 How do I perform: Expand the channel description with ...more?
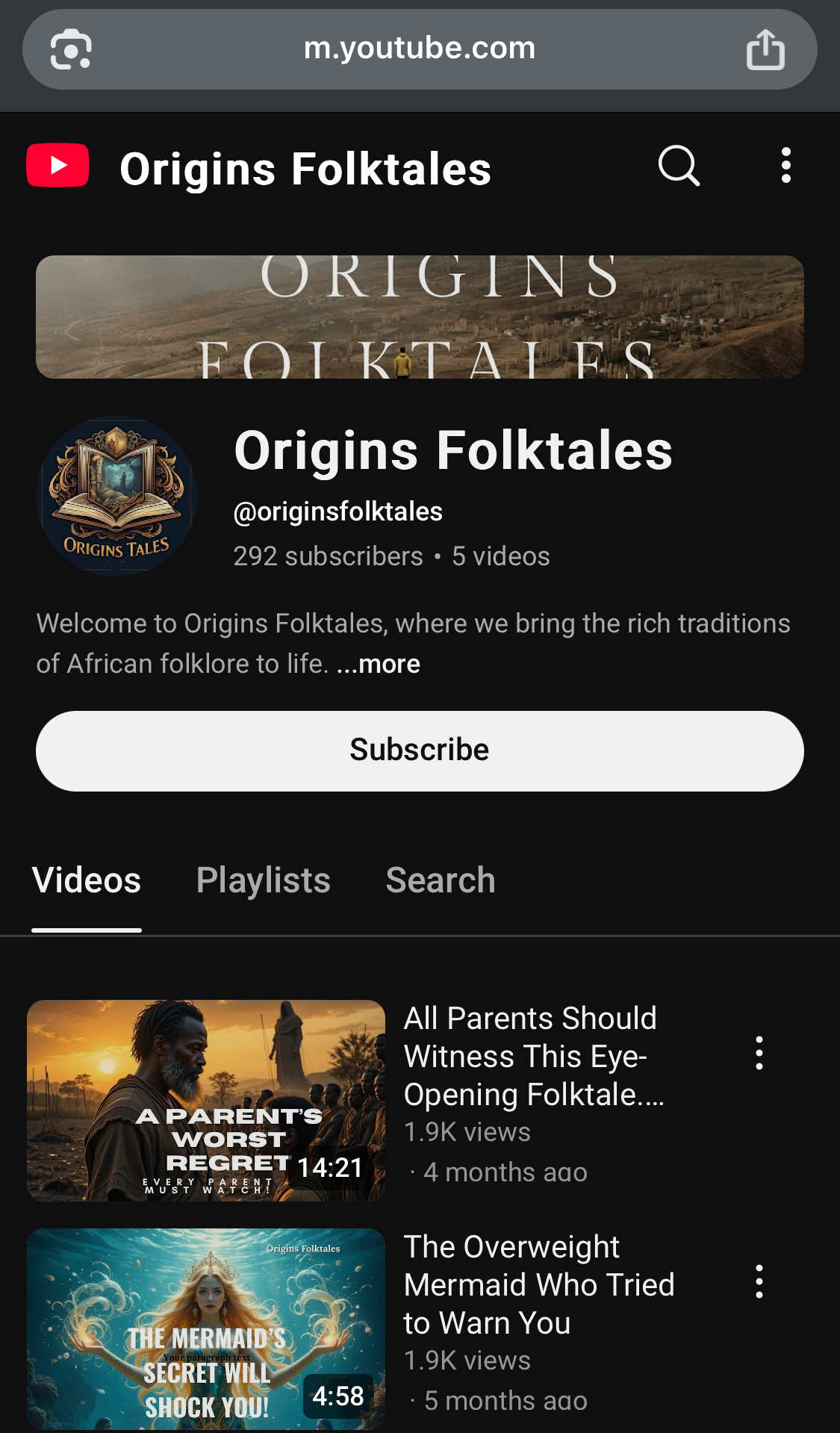(x=379, y=664)
